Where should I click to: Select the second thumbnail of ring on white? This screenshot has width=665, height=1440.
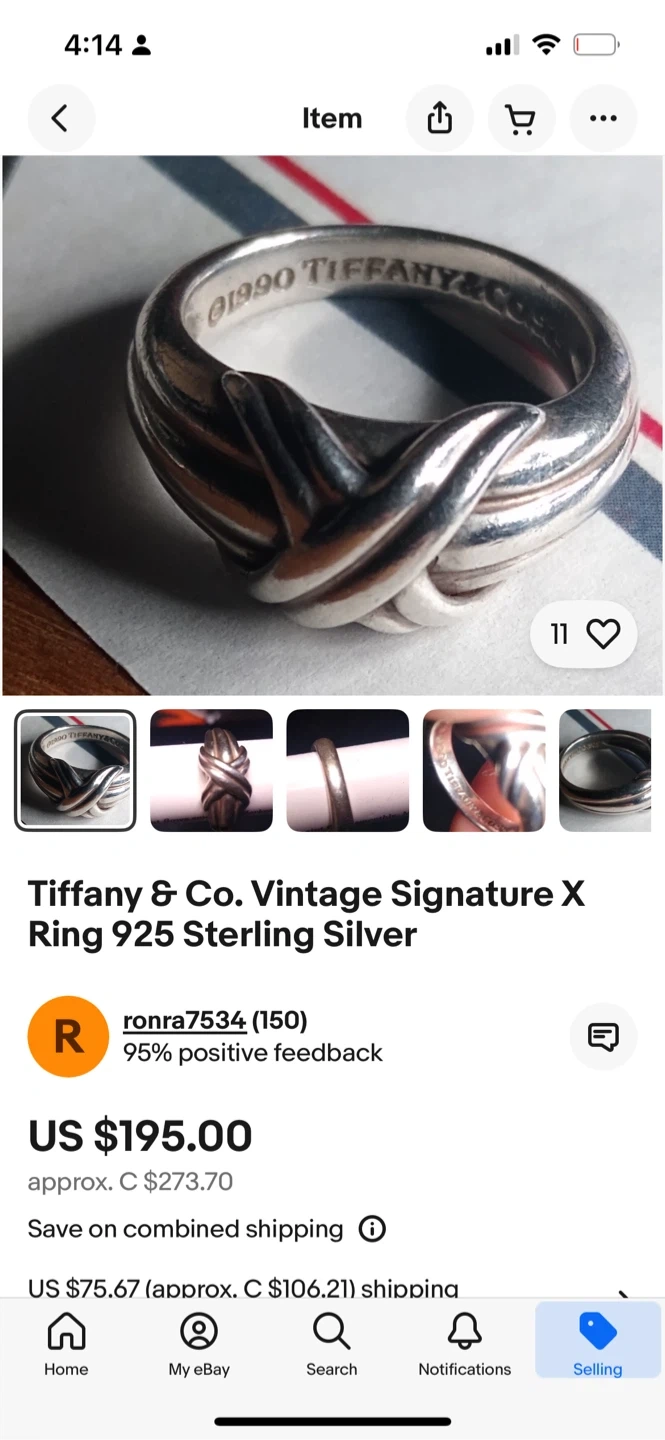(x=211, y=770)
